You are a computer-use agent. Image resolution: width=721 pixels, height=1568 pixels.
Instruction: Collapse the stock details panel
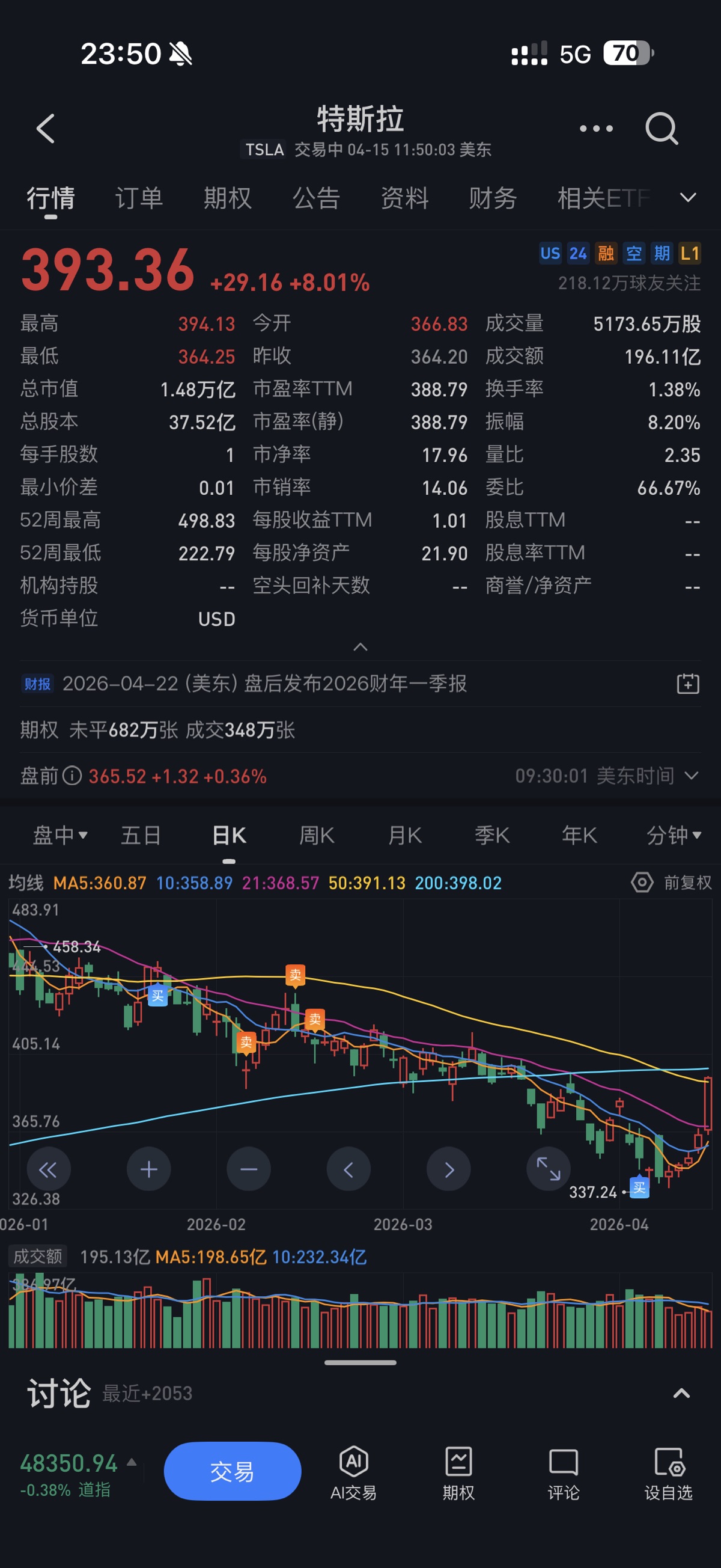[x=360, y=646]
